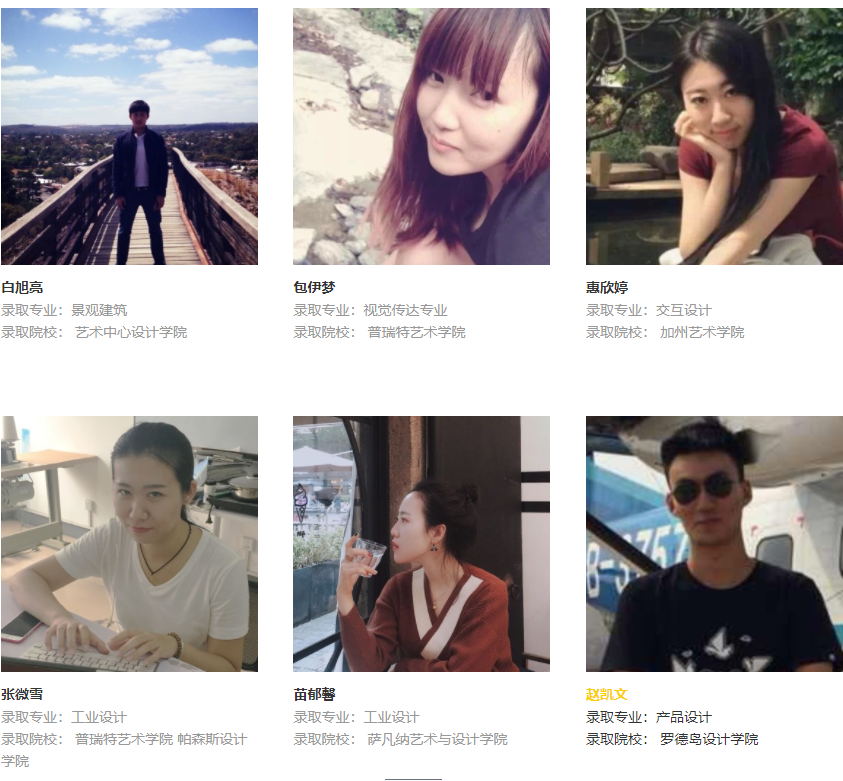The height and width of the screenshot is (781, 843).
Task: Select the highlighted 赵凯文 card
Action: pyautogui.click(x=714, y=543)
